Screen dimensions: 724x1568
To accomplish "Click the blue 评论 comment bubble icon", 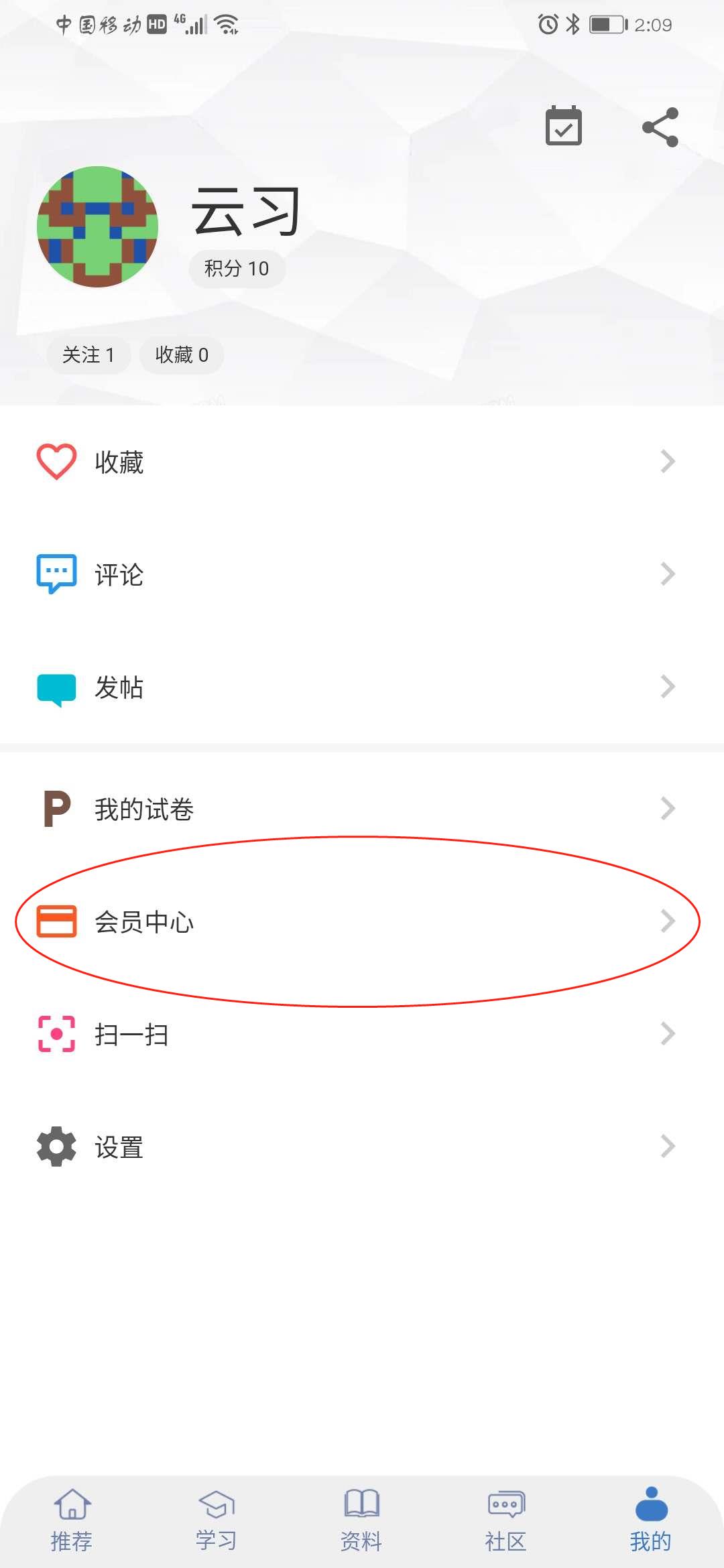I will coord(56,574).
